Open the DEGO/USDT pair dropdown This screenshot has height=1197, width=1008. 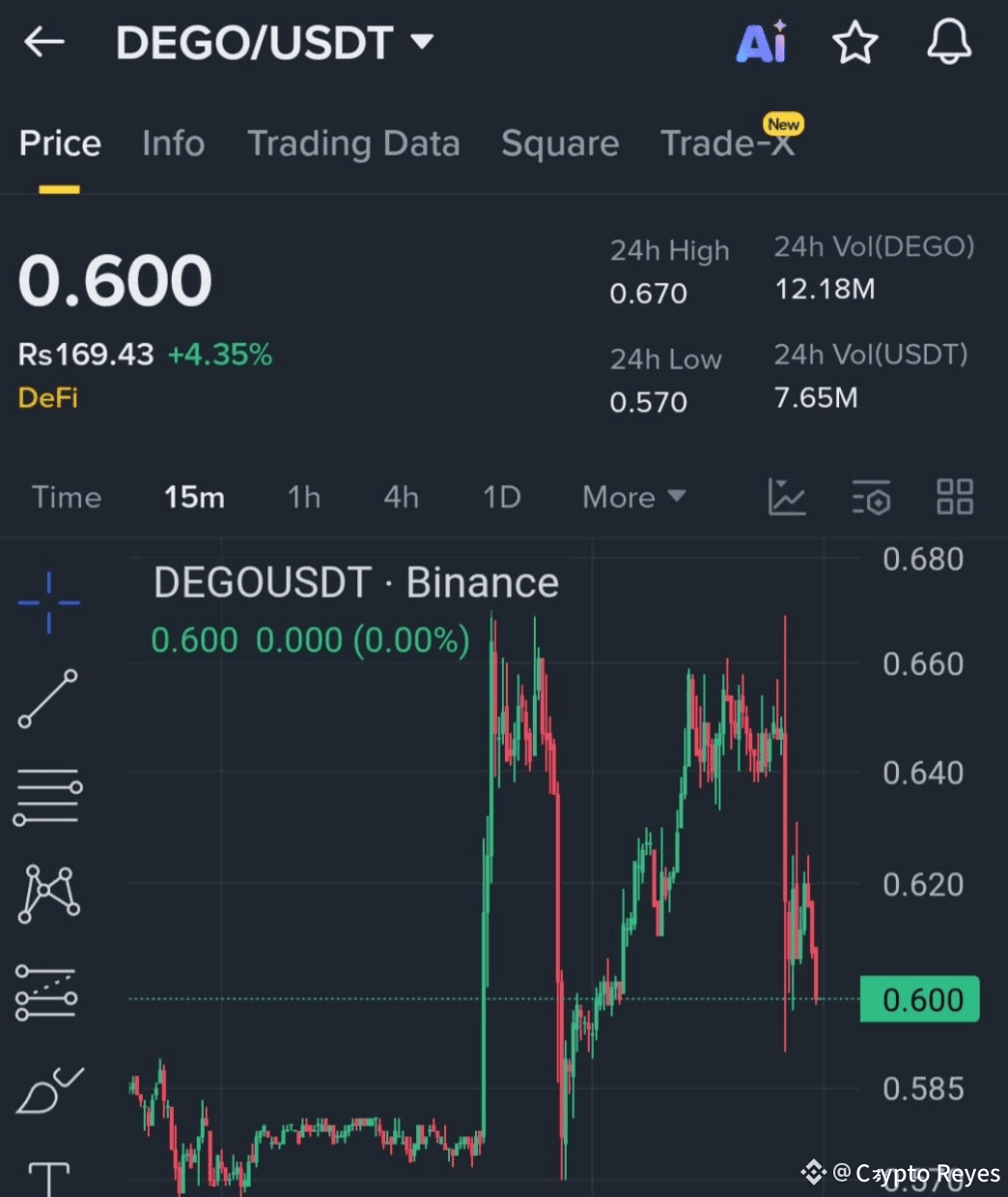pyautogui.click(x=422, y=42)
